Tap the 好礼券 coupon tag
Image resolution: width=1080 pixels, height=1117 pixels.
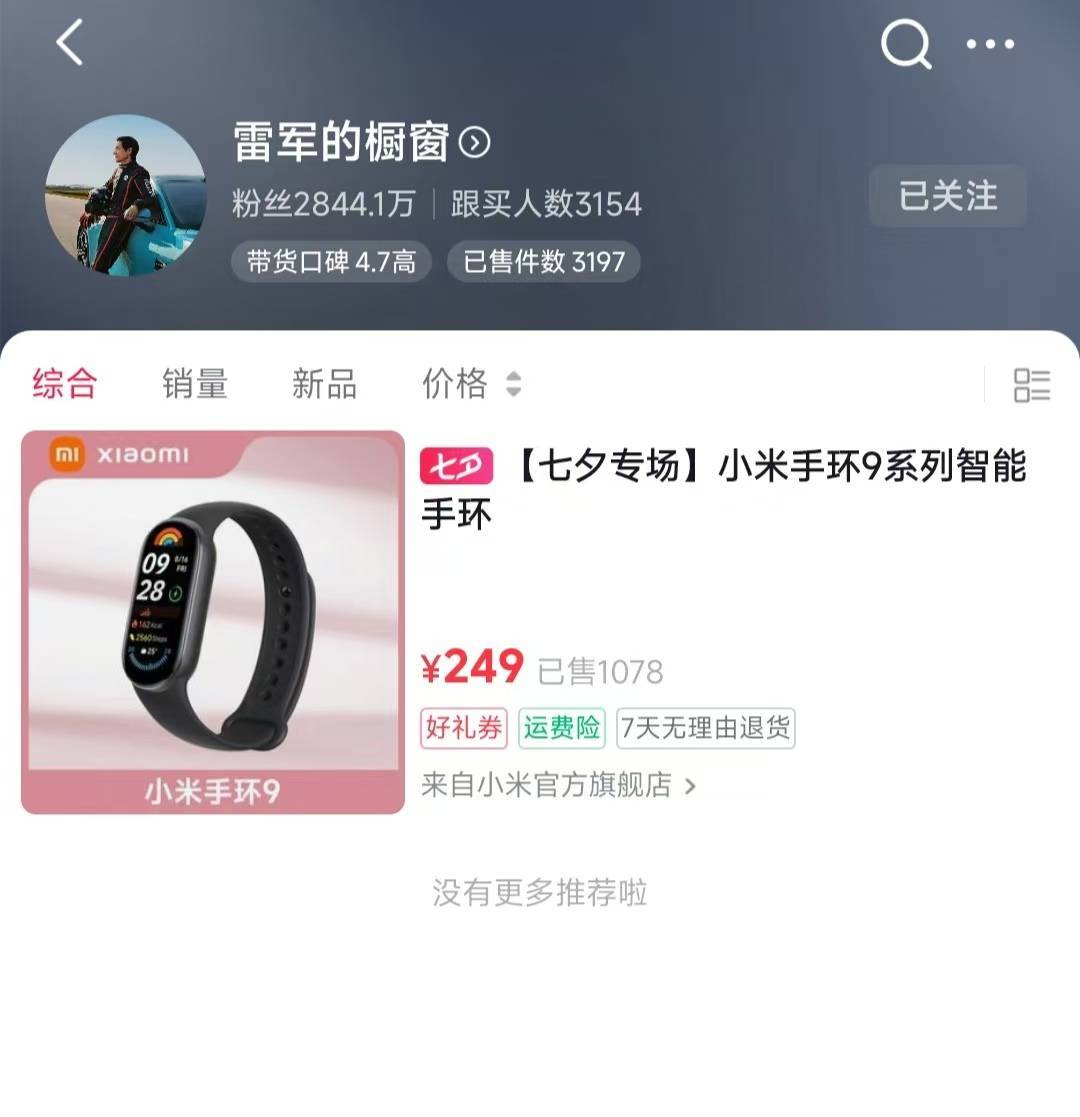click(x=464, y=728)
